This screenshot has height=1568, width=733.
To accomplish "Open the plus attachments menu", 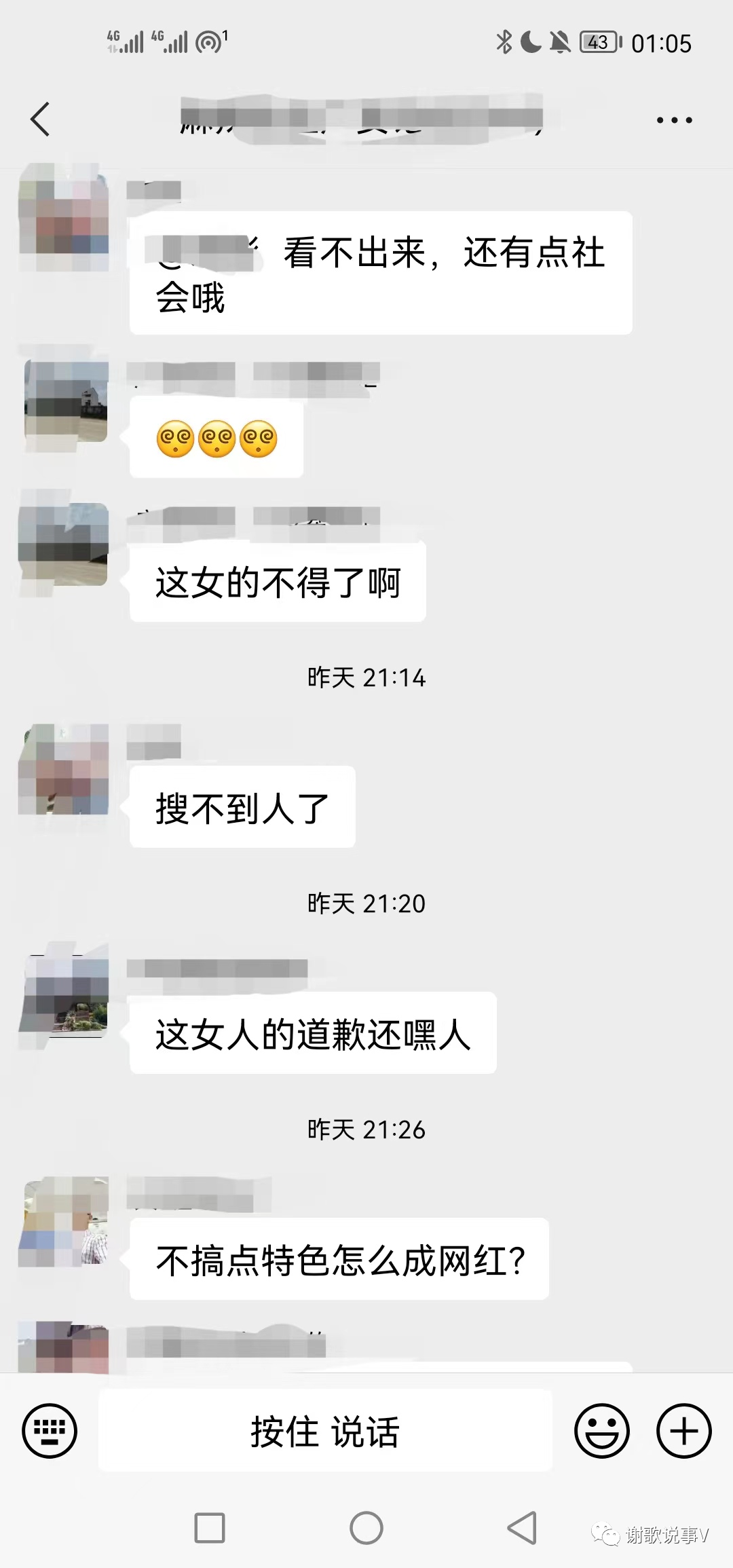I will coord(683,1430).
